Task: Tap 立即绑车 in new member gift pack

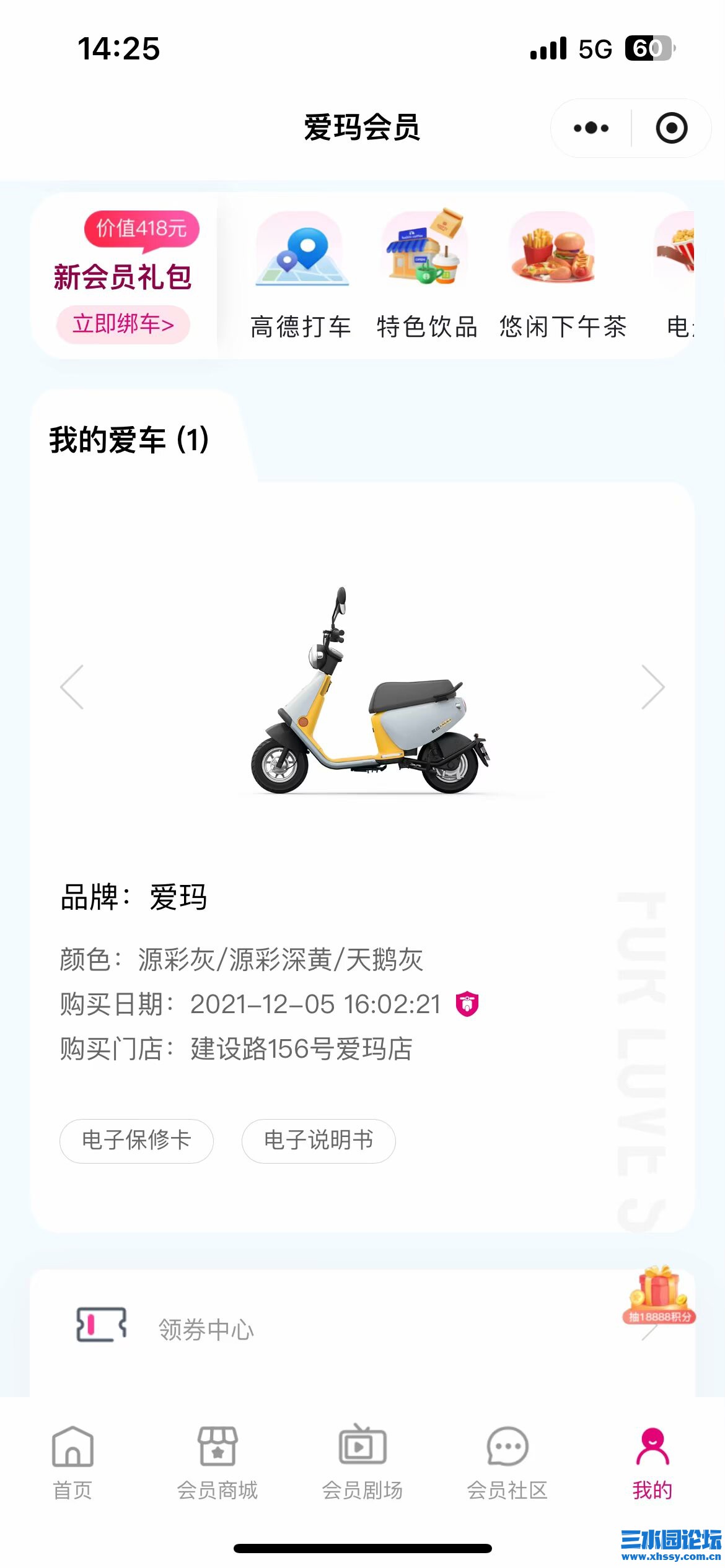Action: point(123,324)
